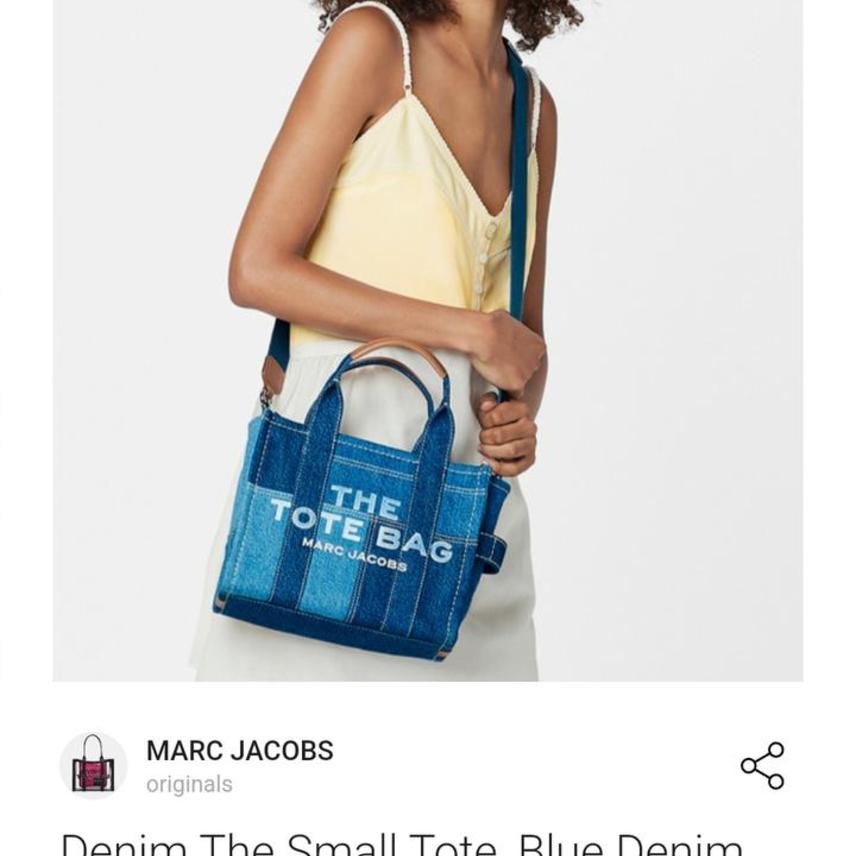This screenshot has width=856, height=856.
Task: View the denim tote bag photo
Action: coord(427,340)
